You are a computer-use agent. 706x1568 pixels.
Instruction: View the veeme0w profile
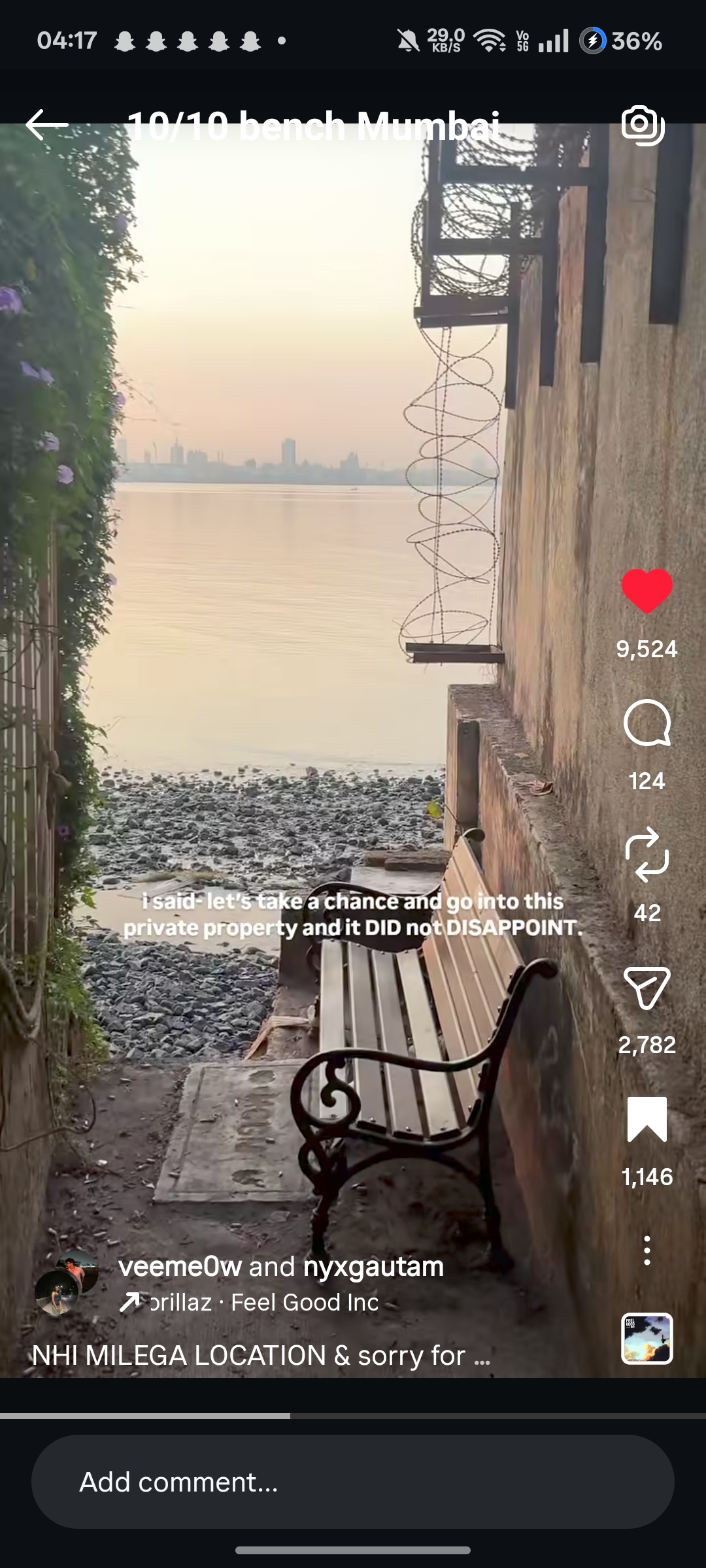pos(180,1267)
